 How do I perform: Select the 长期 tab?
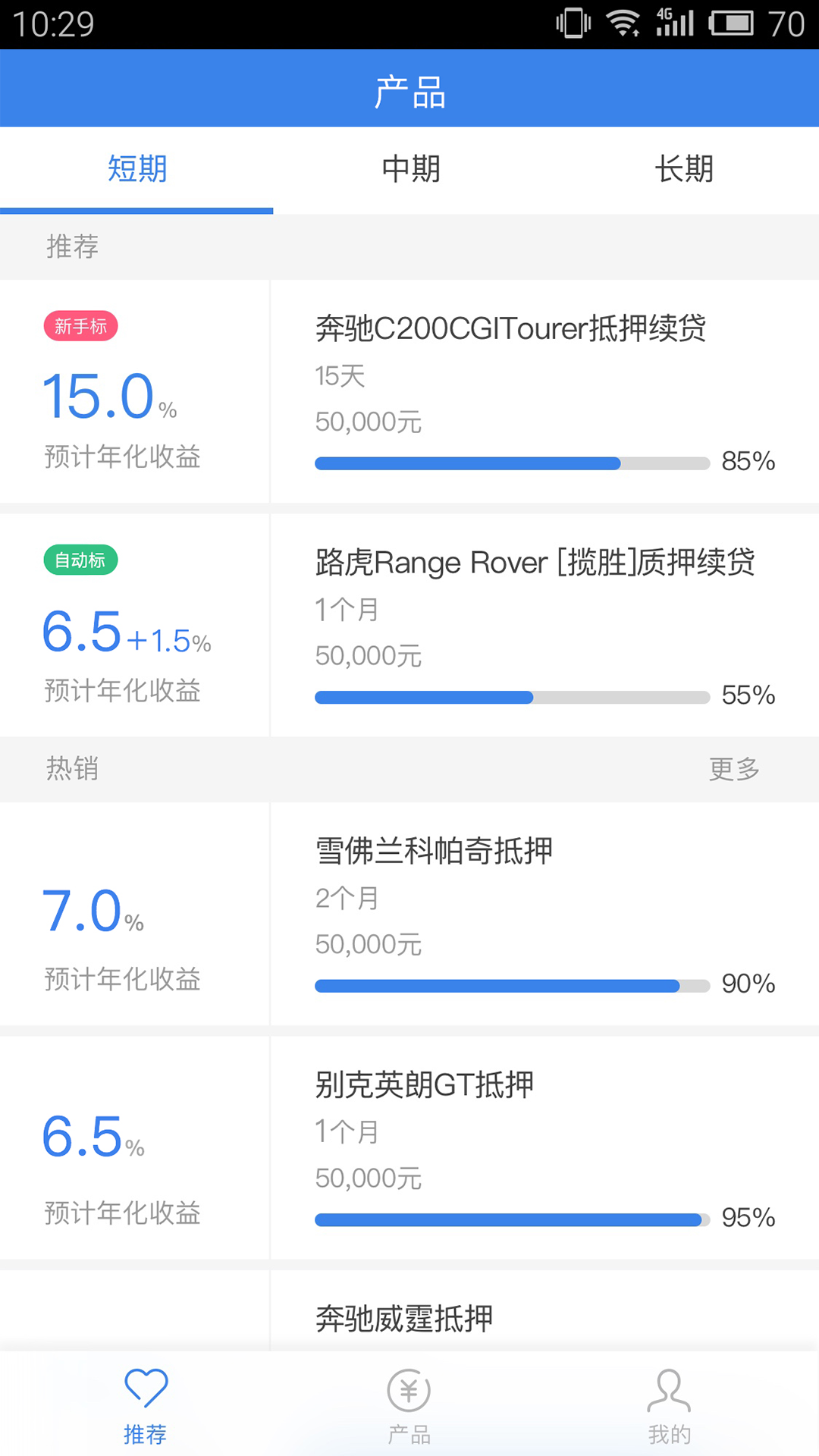(x=683, y=169)
